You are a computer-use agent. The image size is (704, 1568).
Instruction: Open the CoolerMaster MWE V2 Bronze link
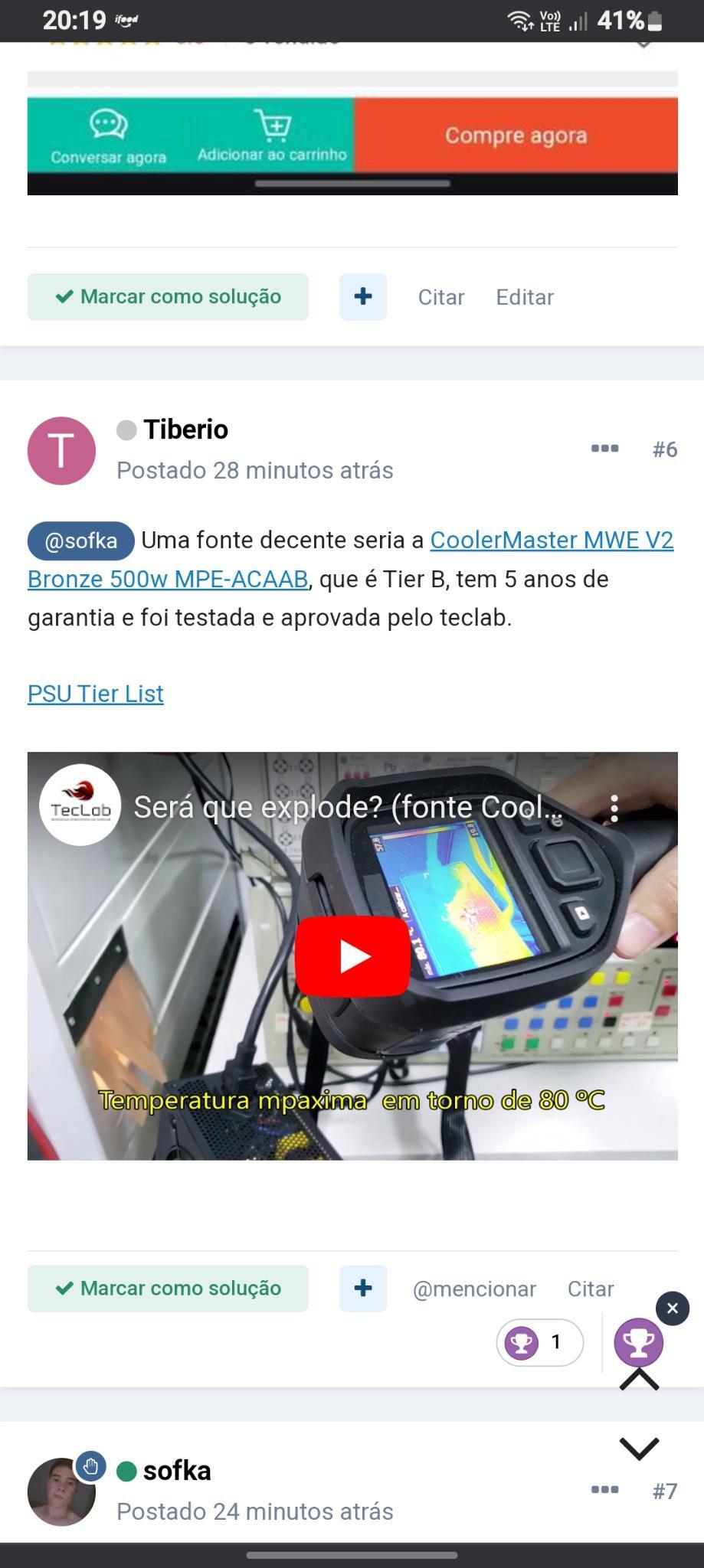pyautogui.click(x=351, y=559)
